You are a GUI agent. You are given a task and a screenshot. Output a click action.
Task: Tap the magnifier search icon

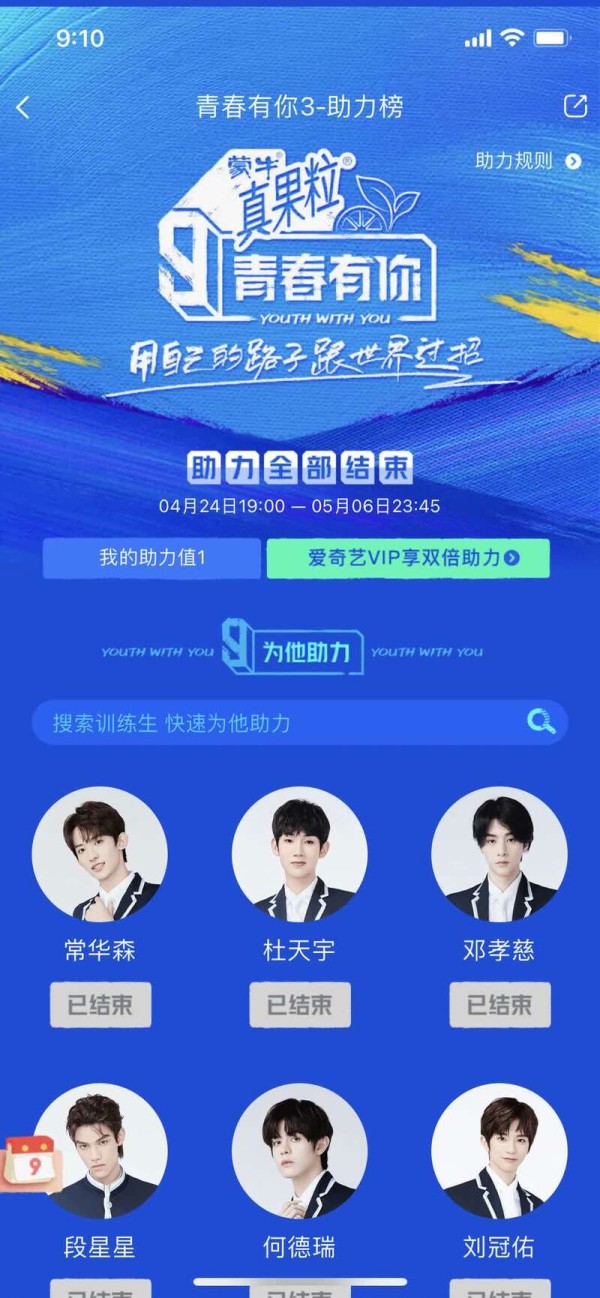541,721
